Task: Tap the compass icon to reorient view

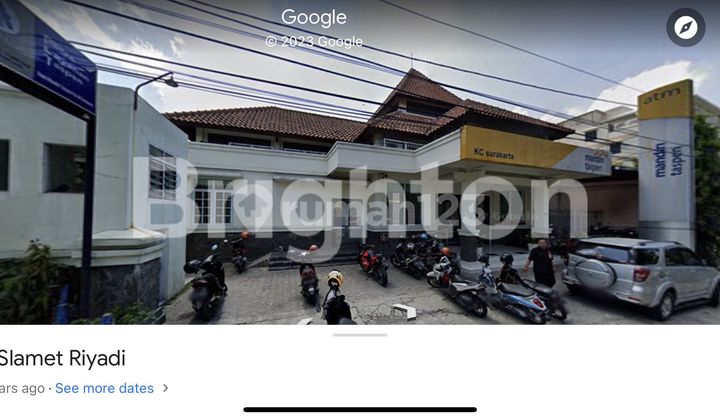Action: click(686, 27)
